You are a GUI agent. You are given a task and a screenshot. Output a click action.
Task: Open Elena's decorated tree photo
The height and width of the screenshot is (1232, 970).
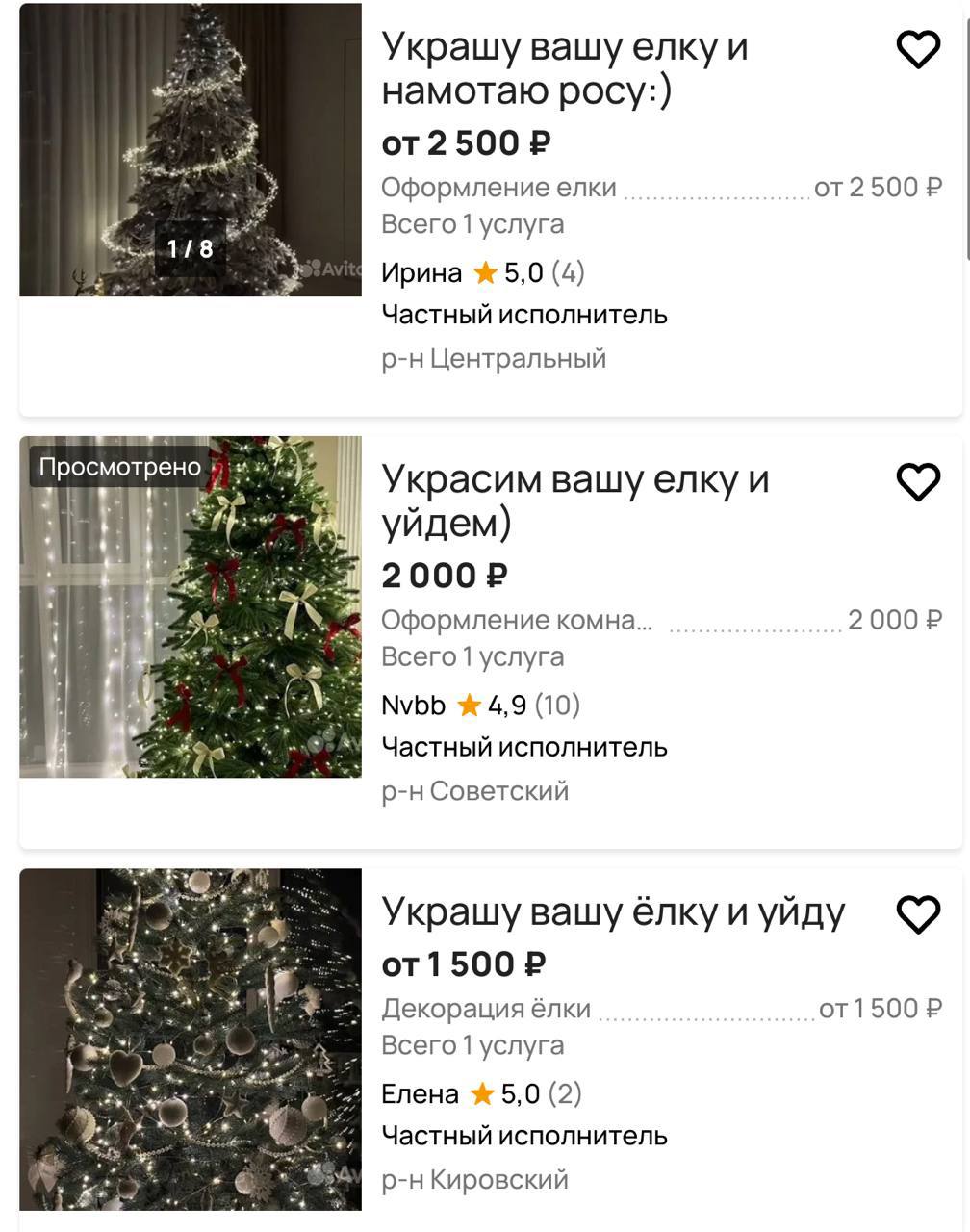coord(191,1039)
